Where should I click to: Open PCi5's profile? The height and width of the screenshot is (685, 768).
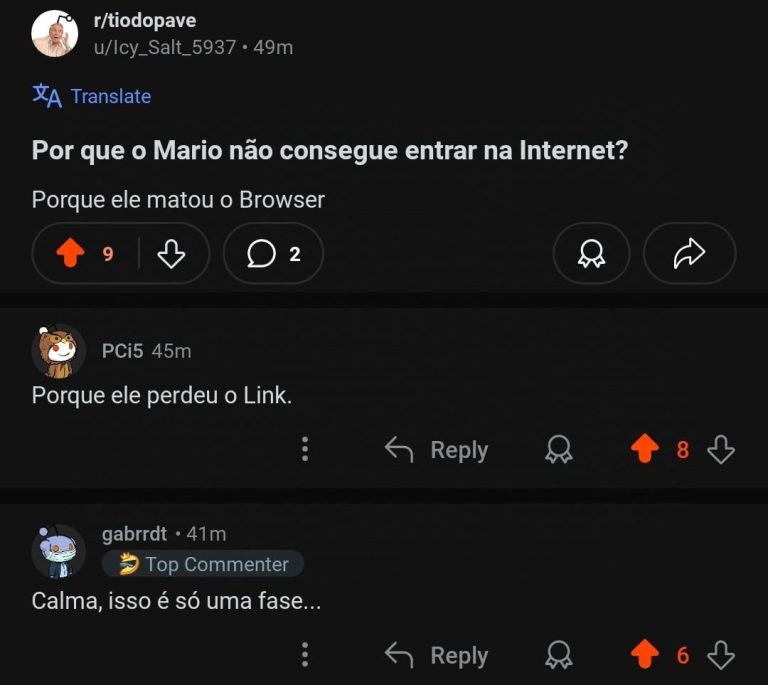122,351
